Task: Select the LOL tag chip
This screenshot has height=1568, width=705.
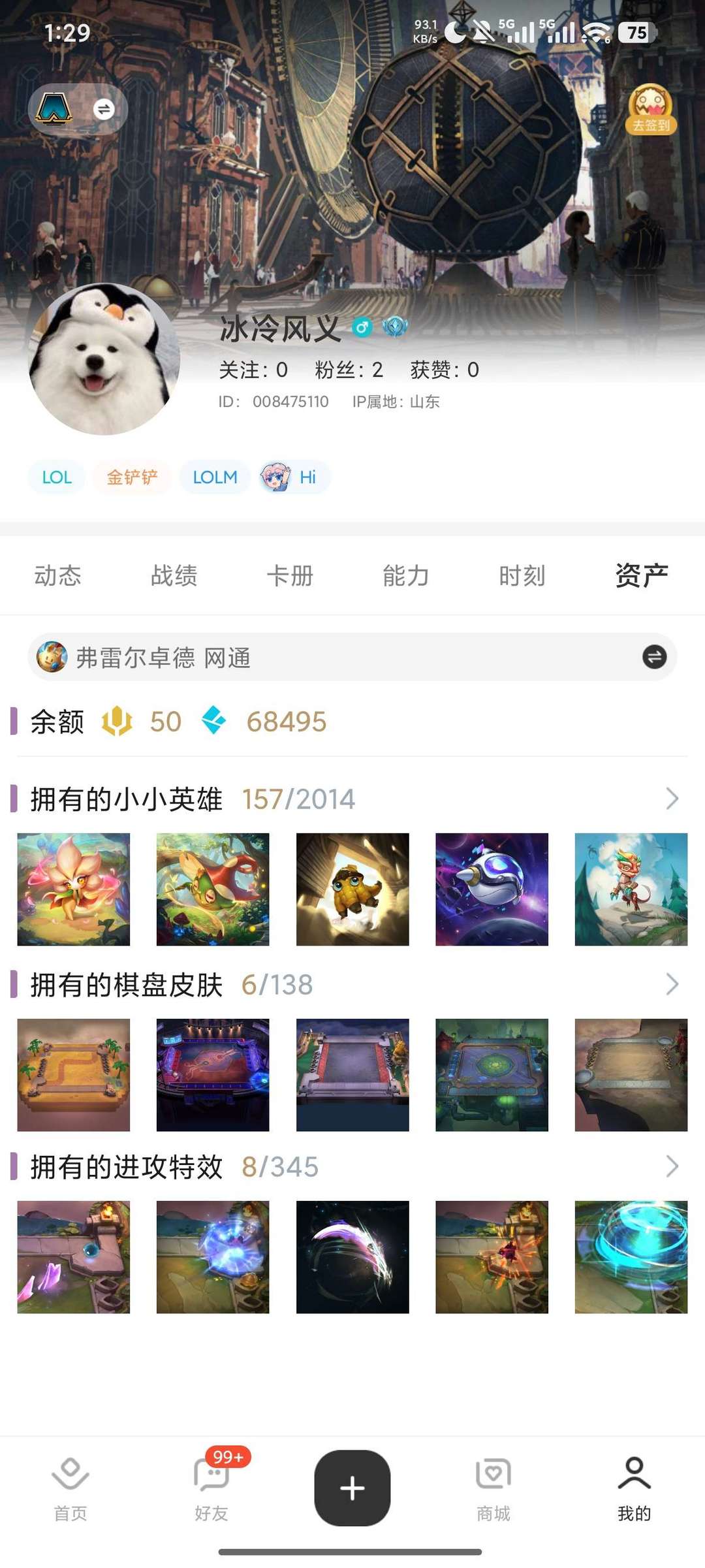Action: coord(57,477)
